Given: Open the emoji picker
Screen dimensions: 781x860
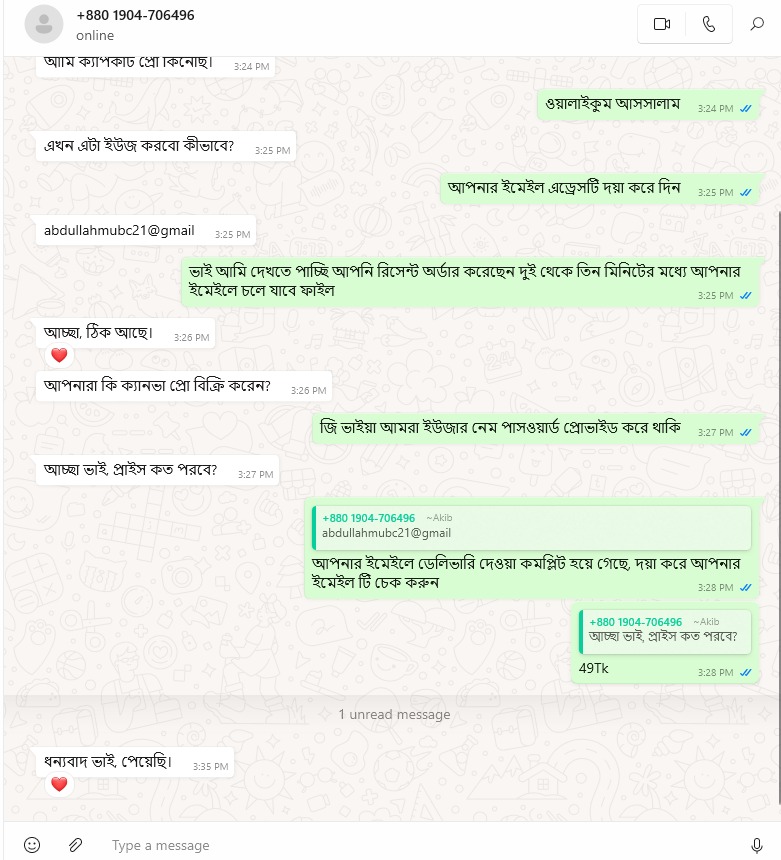Looking at the screenshot, I should (x=32, y=845).
